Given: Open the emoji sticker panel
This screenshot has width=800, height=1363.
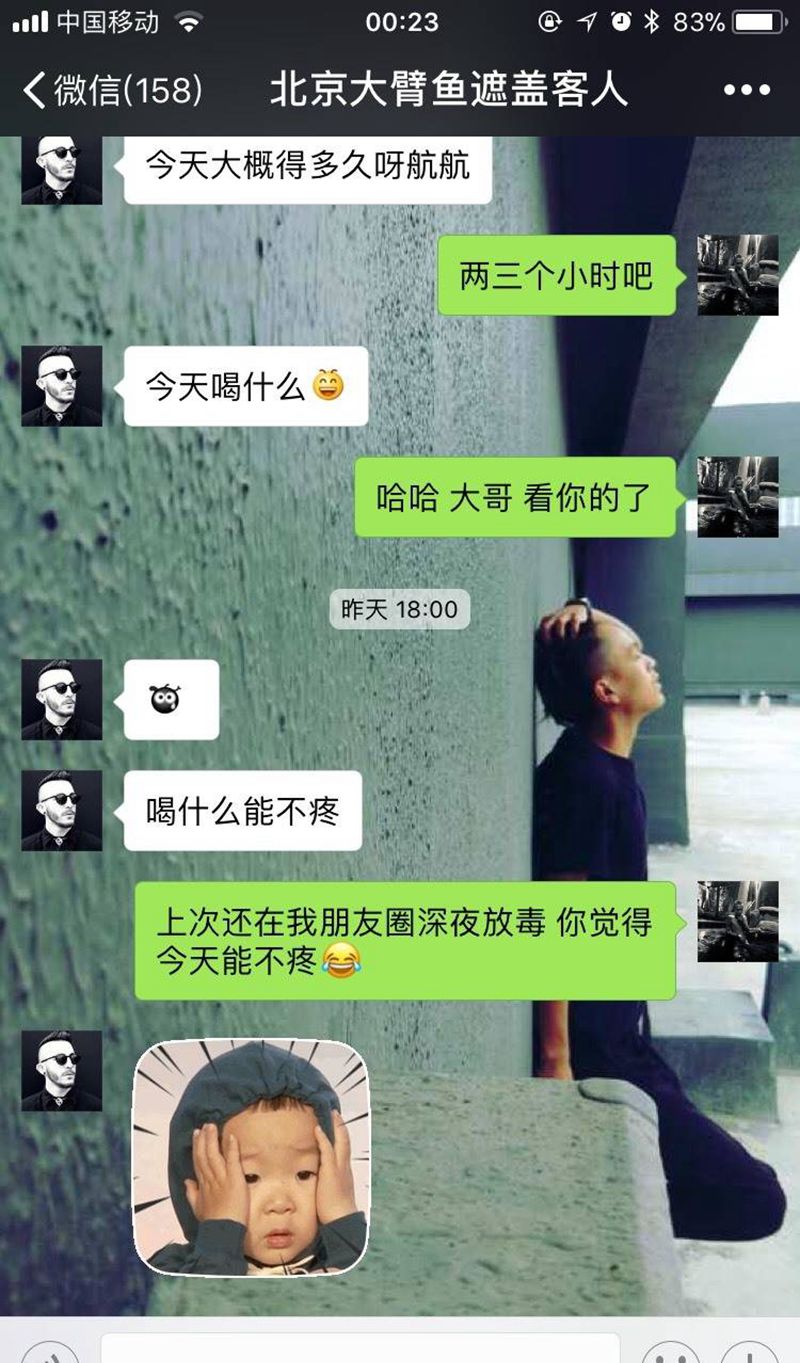Looking at the screenshot, I should (x=670, y=1352).
